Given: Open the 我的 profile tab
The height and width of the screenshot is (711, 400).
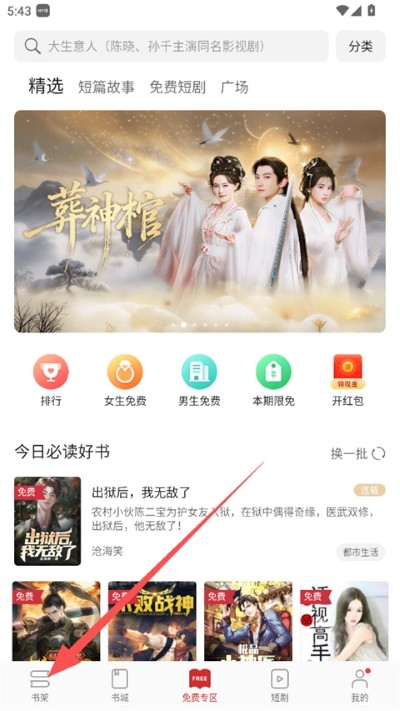Looking at the screenshot, I should pyautogui.click(x=360, y=686).
